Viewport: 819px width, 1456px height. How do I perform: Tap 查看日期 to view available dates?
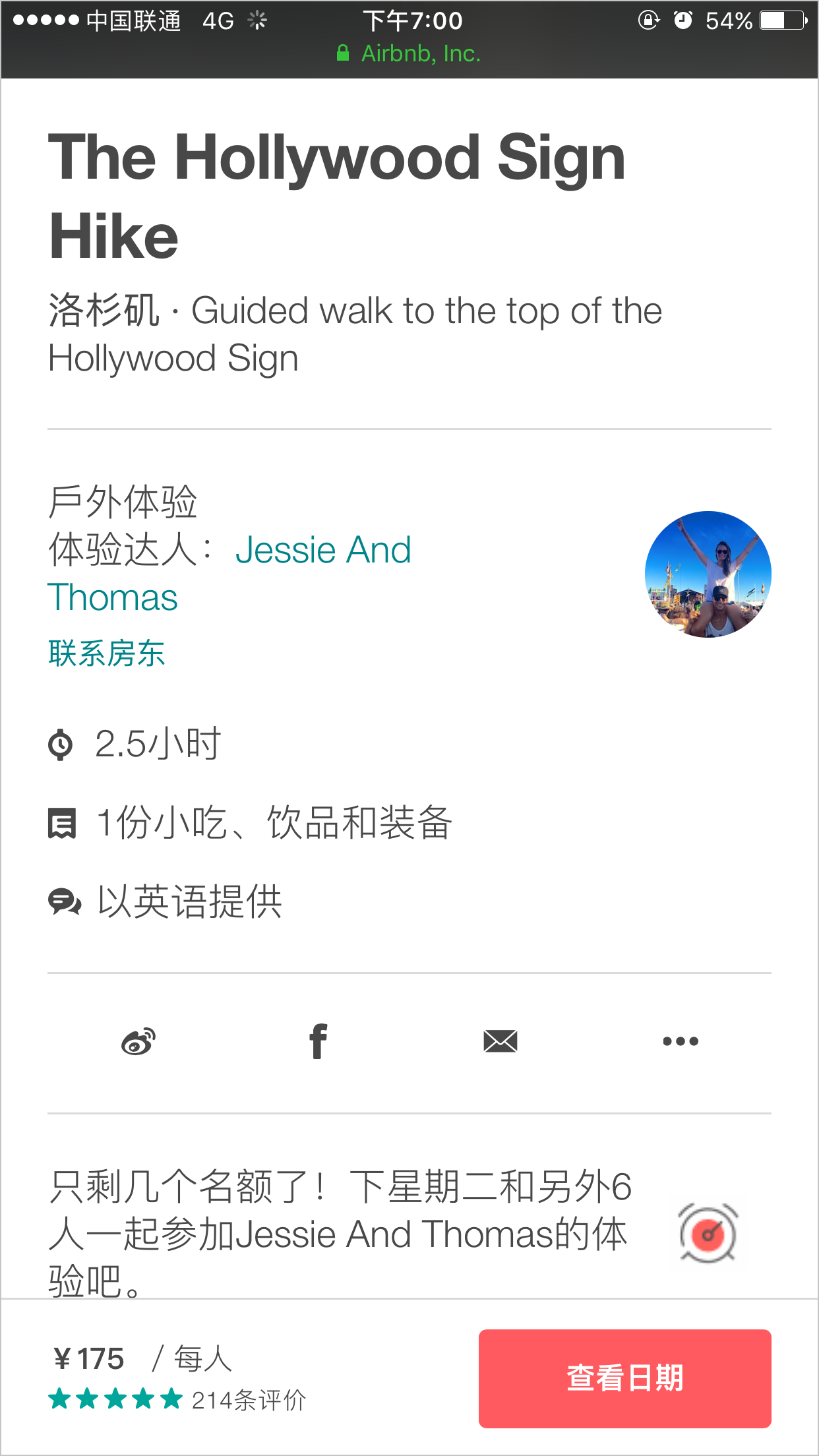pos(624,1378)
